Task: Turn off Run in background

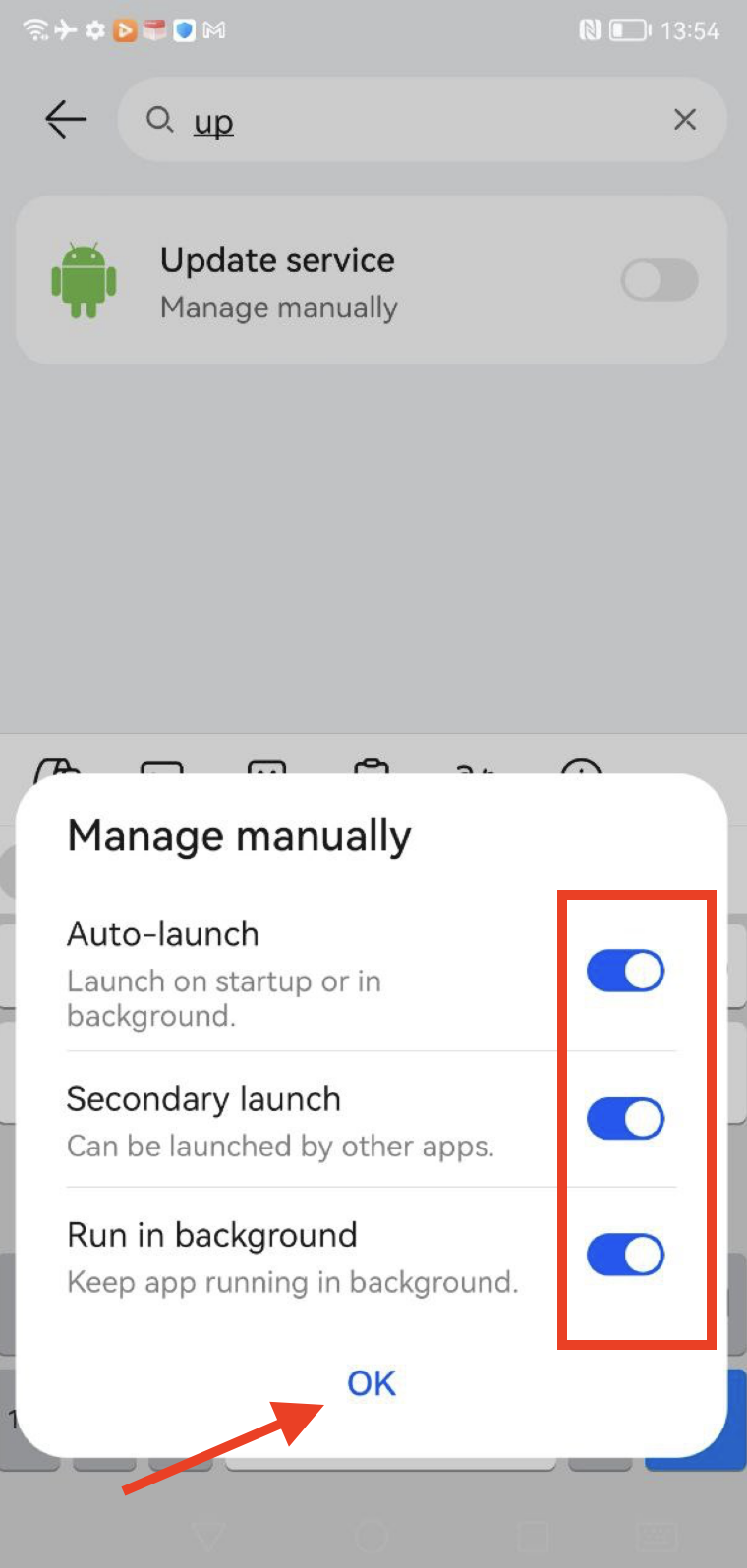Action: (x=626, y=1254)
